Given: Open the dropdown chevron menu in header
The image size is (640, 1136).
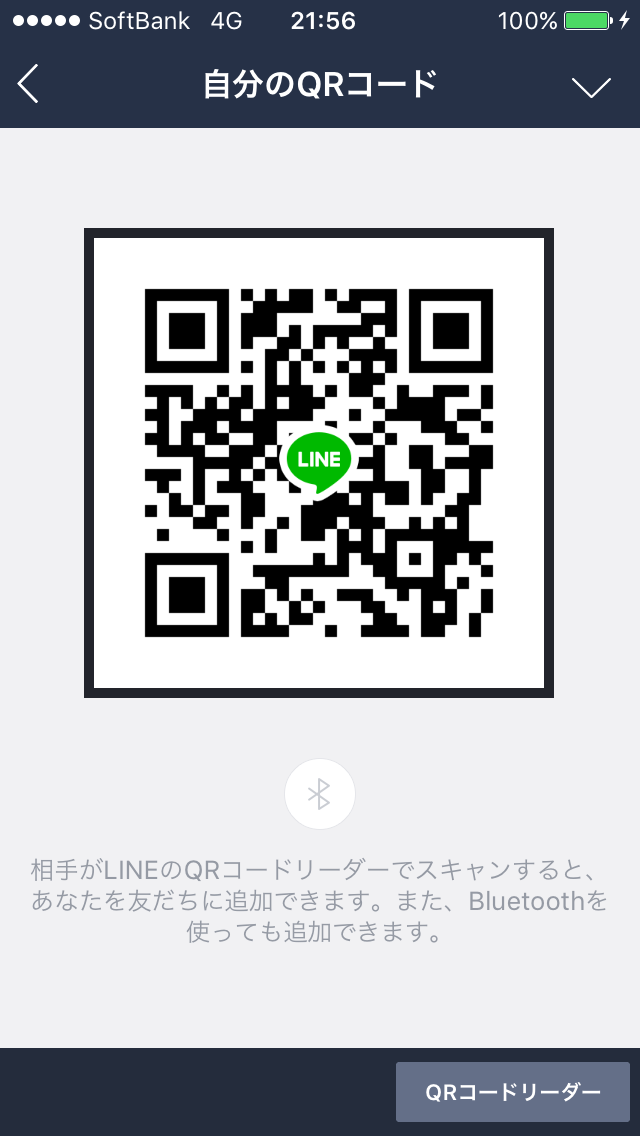Looking at the screenshot, I should click(x=591, y=87).
